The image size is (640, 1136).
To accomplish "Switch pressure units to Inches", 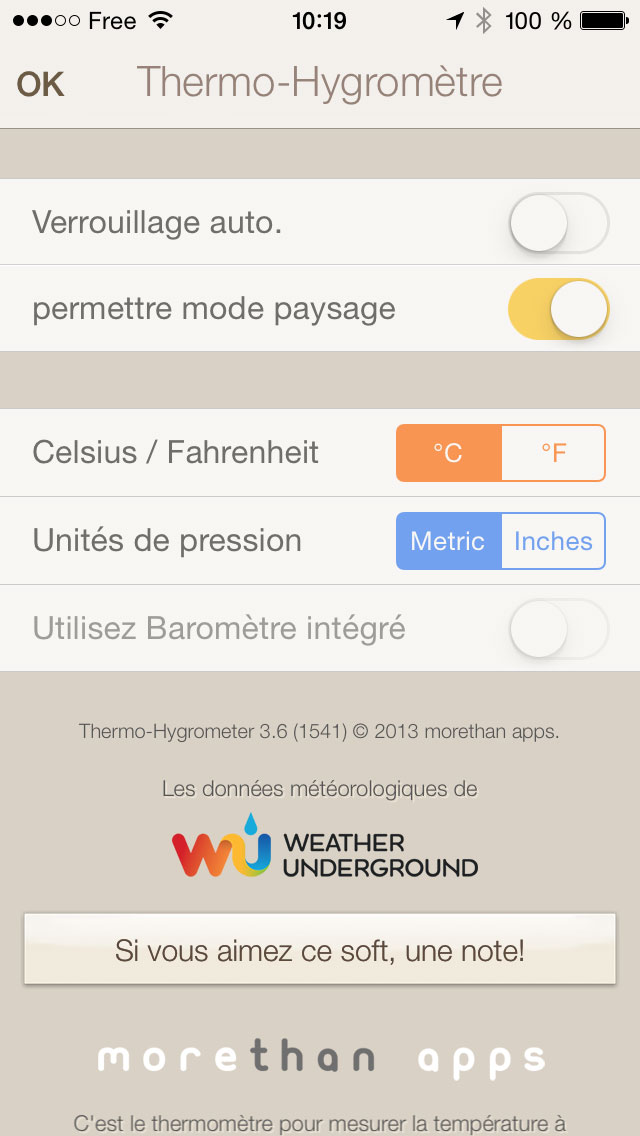I will point(554,541).
